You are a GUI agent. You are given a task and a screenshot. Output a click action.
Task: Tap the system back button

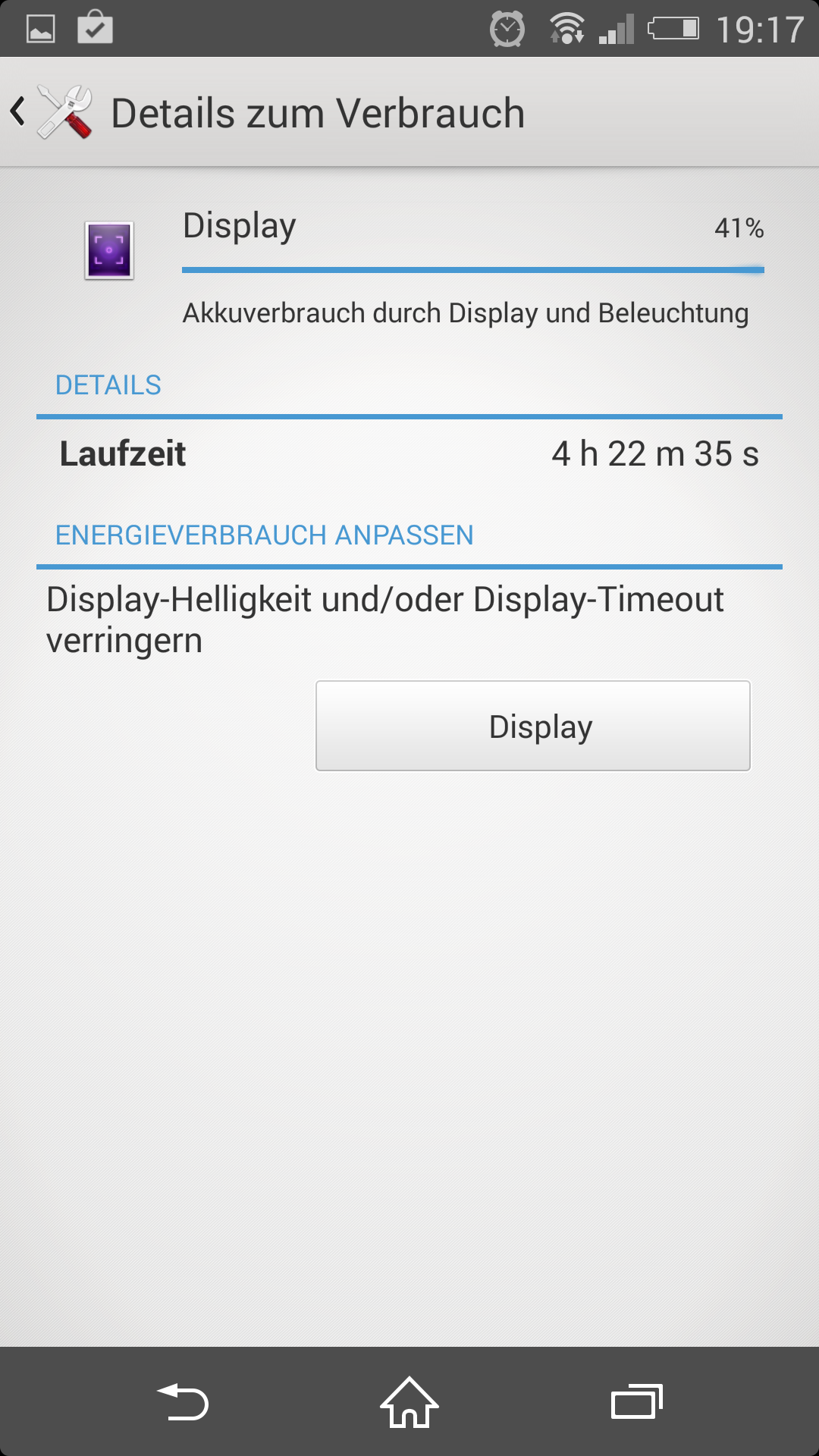click(182, 1401)
